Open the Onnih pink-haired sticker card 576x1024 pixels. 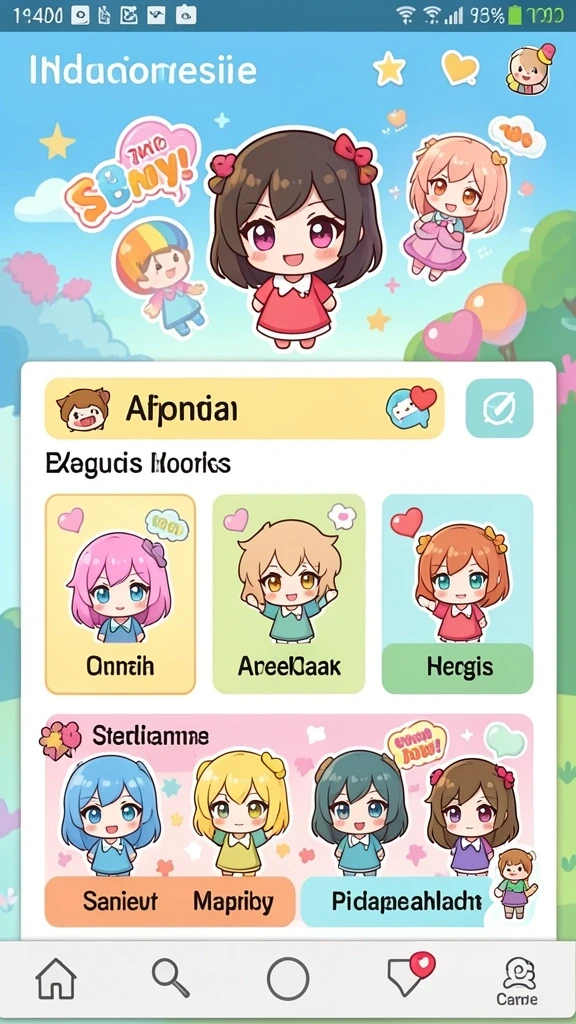(120, 594)
